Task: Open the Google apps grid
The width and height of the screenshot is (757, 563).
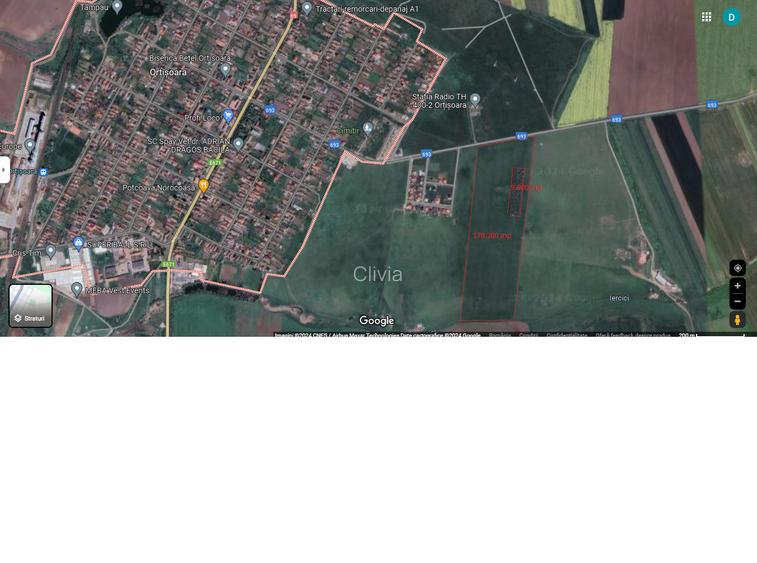Action: point(706,17)
